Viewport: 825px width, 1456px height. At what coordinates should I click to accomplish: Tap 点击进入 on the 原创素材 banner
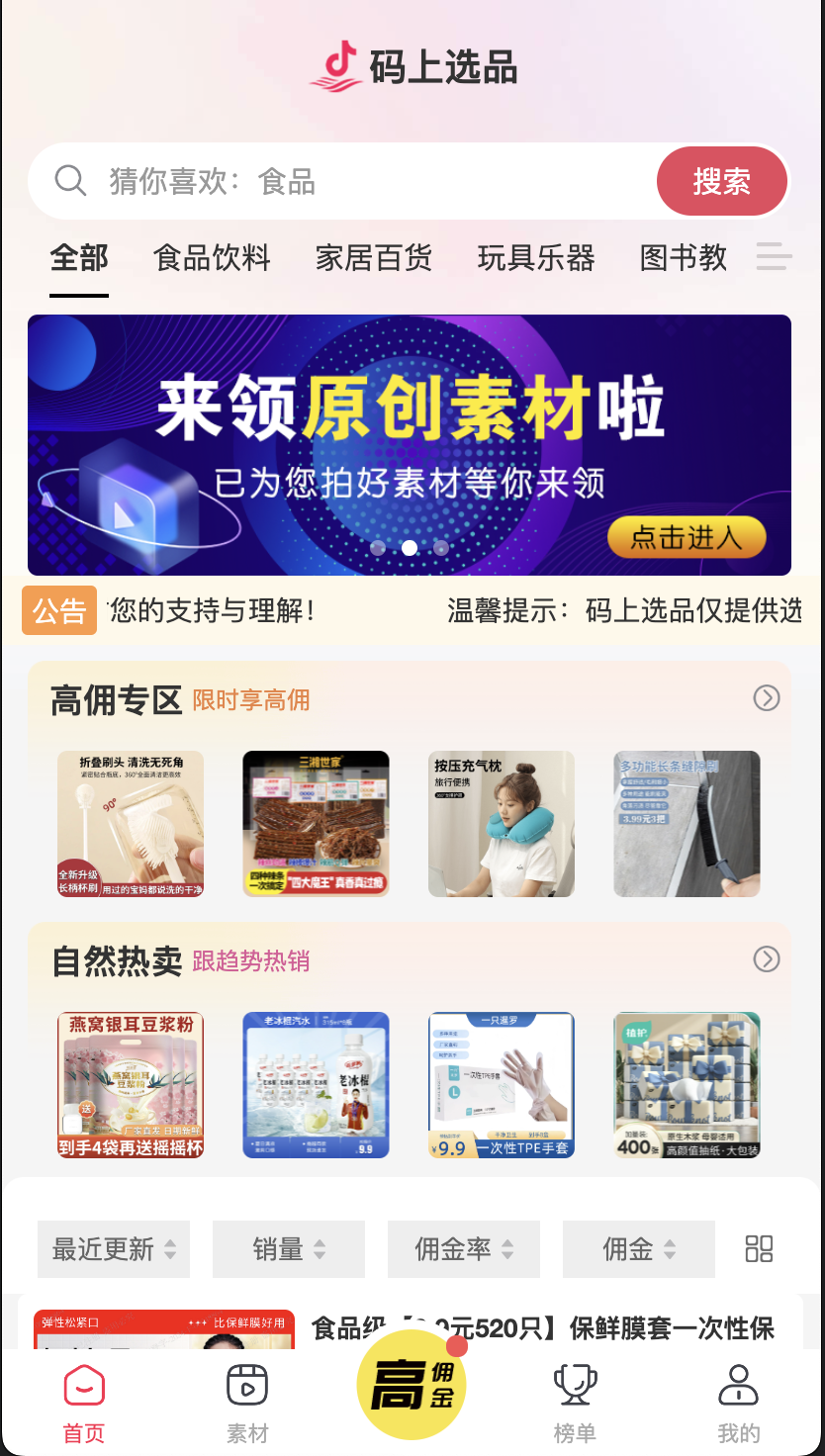pos(687,537)
